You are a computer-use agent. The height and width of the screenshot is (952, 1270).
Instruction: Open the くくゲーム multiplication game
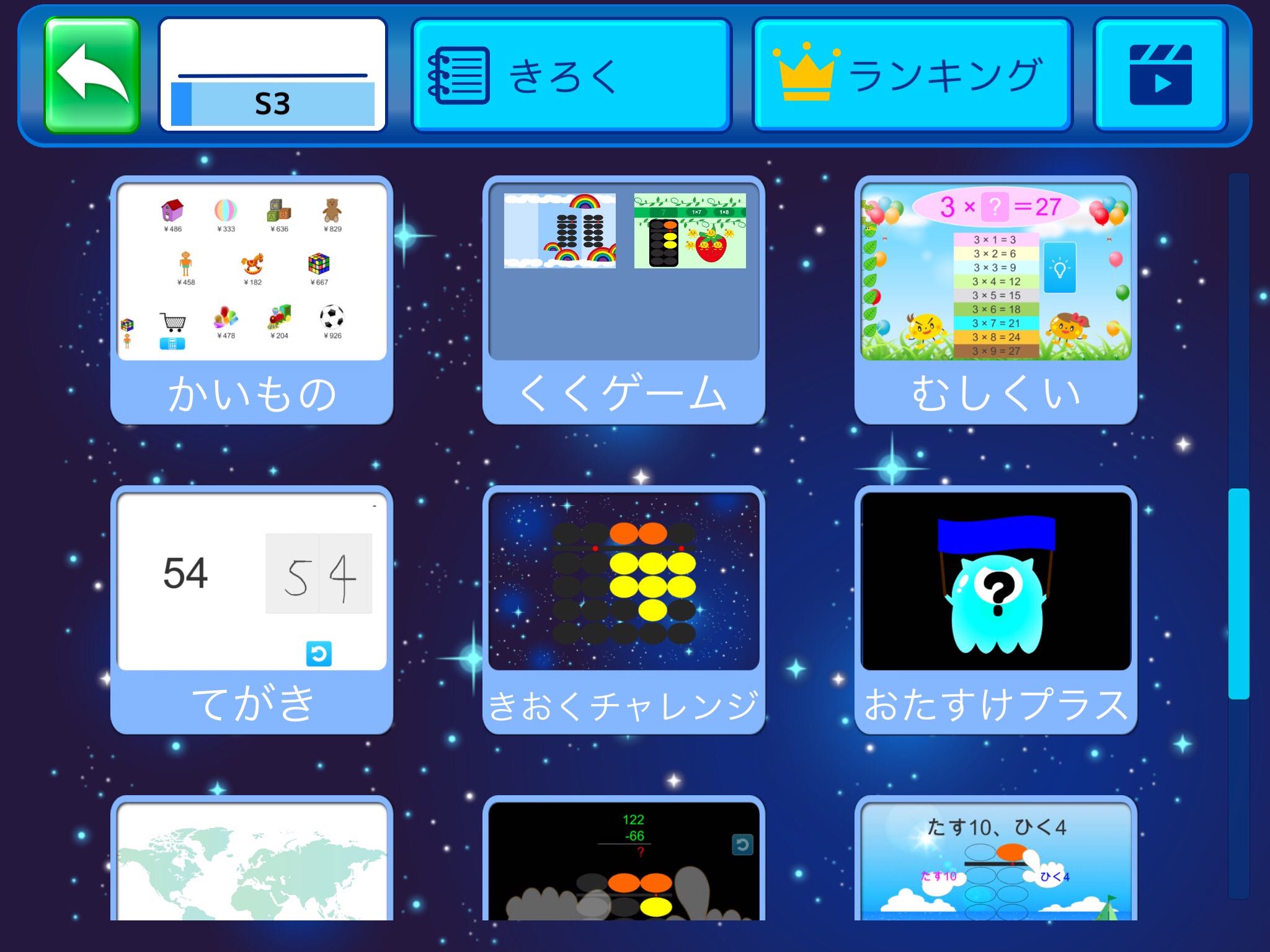(624, 299)
